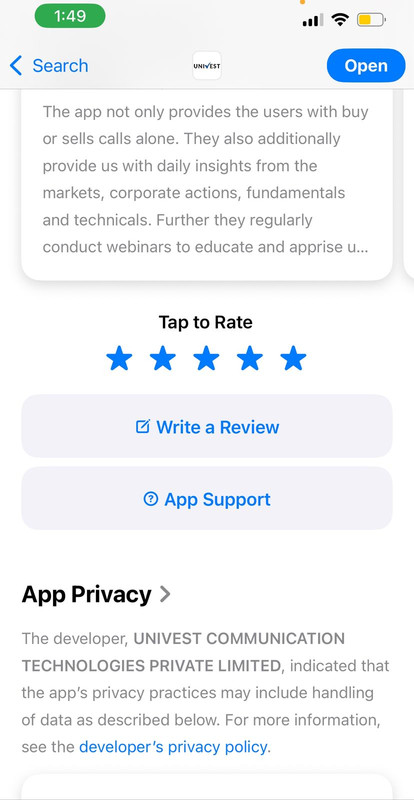The height and width of the screenshot is (800, 414).
Task: Go back to Search
Action: coord(49,66)
